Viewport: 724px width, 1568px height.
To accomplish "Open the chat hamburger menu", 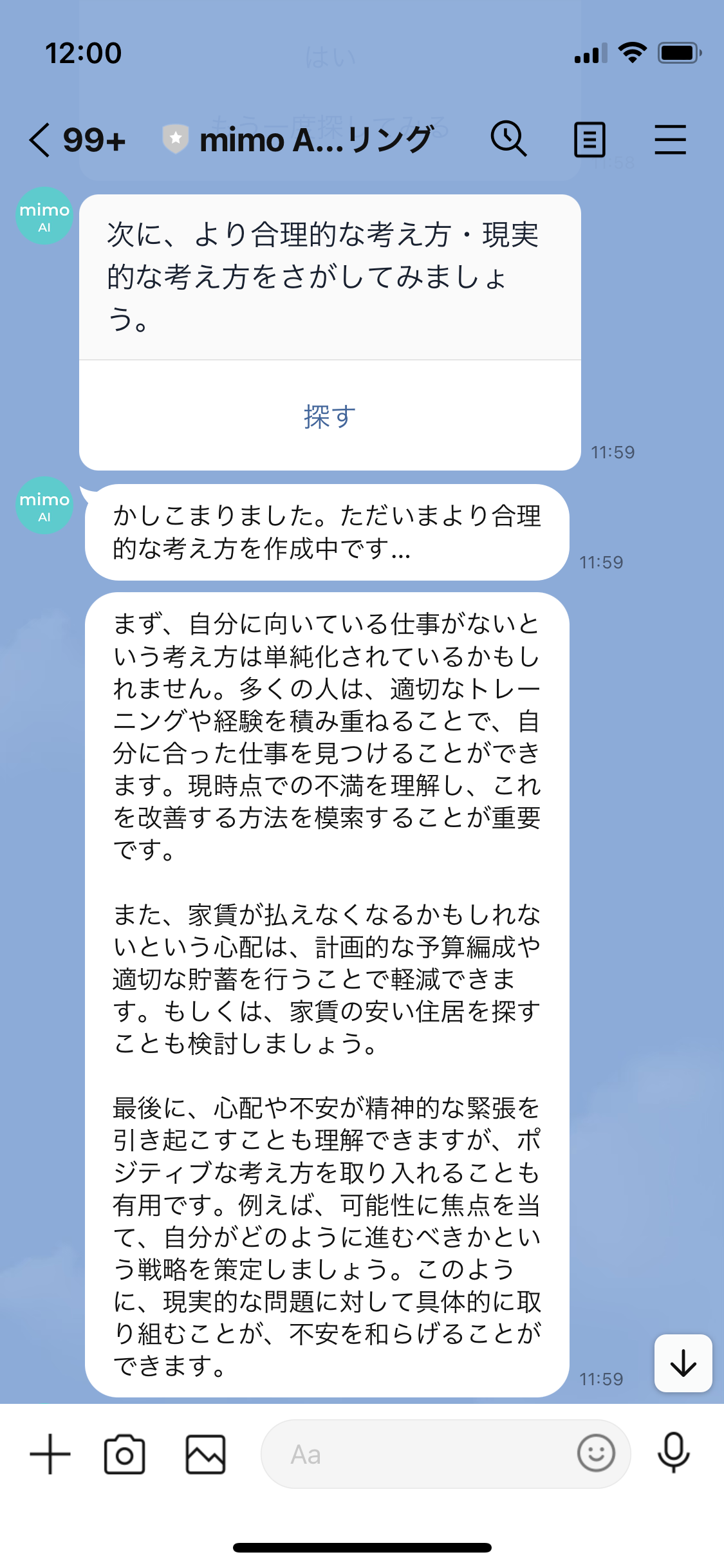I will click(670, 140).
